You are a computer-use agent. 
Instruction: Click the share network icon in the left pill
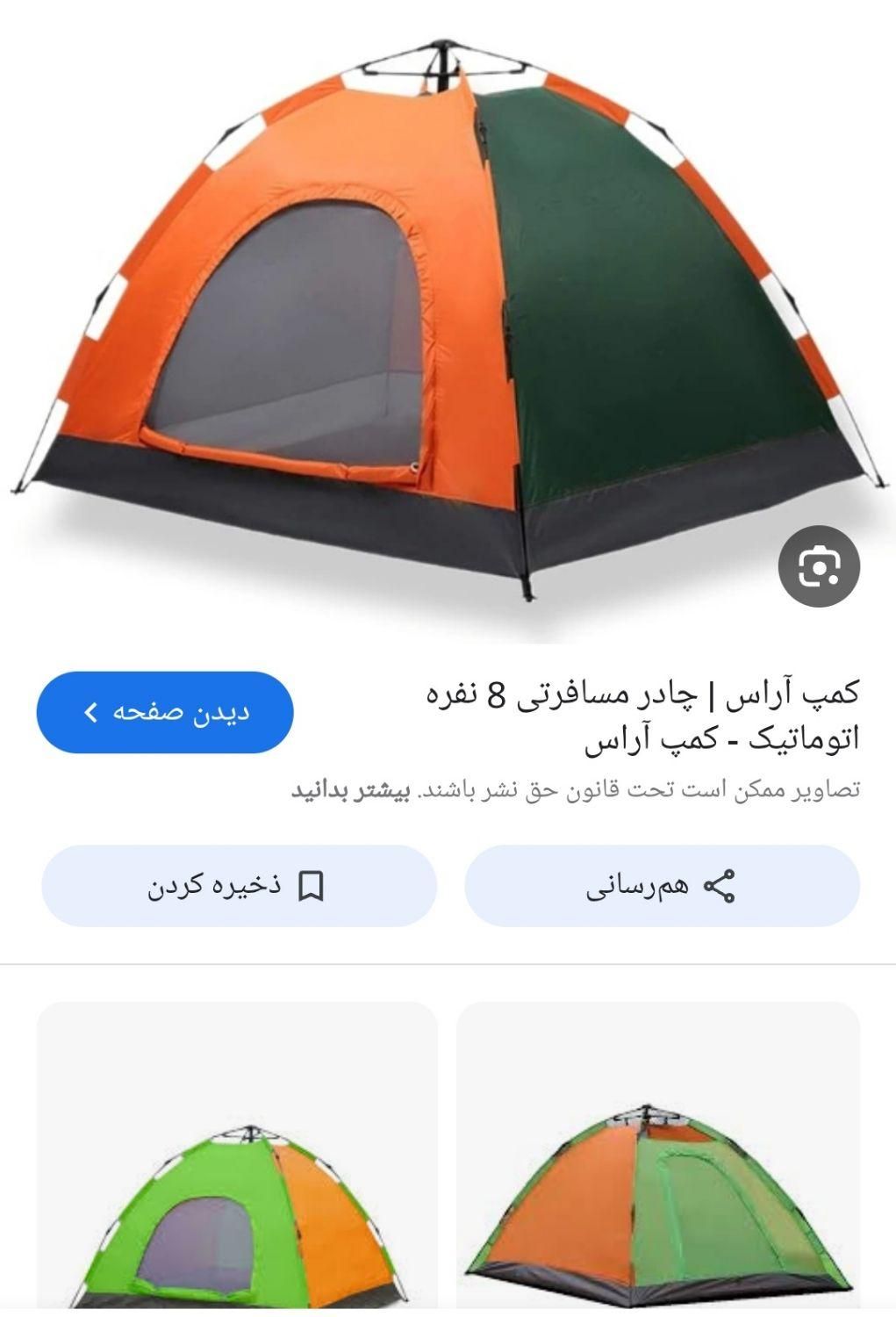(721, 888)
